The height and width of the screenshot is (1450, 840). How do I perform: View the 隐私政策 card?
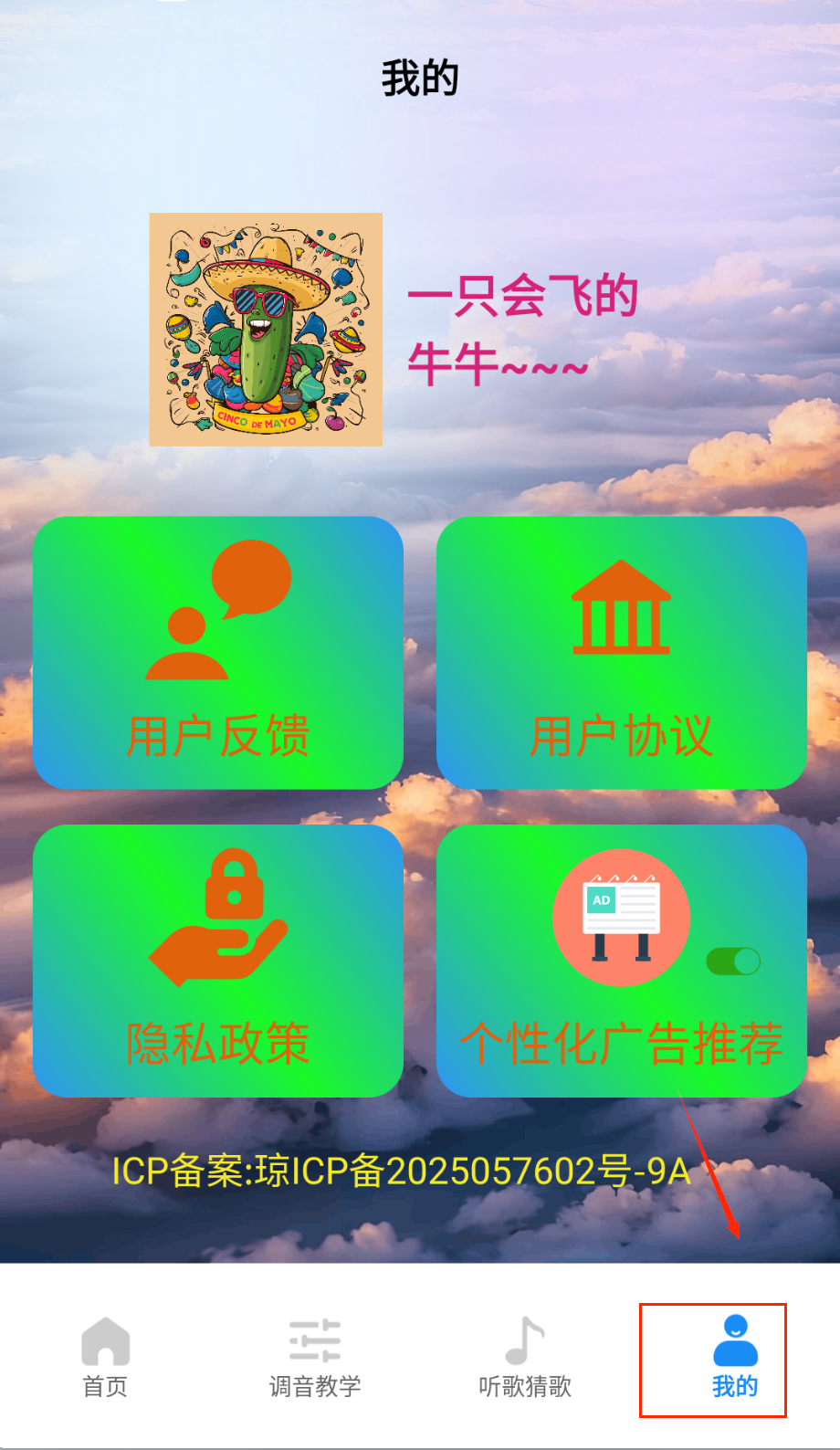[217, 961]
